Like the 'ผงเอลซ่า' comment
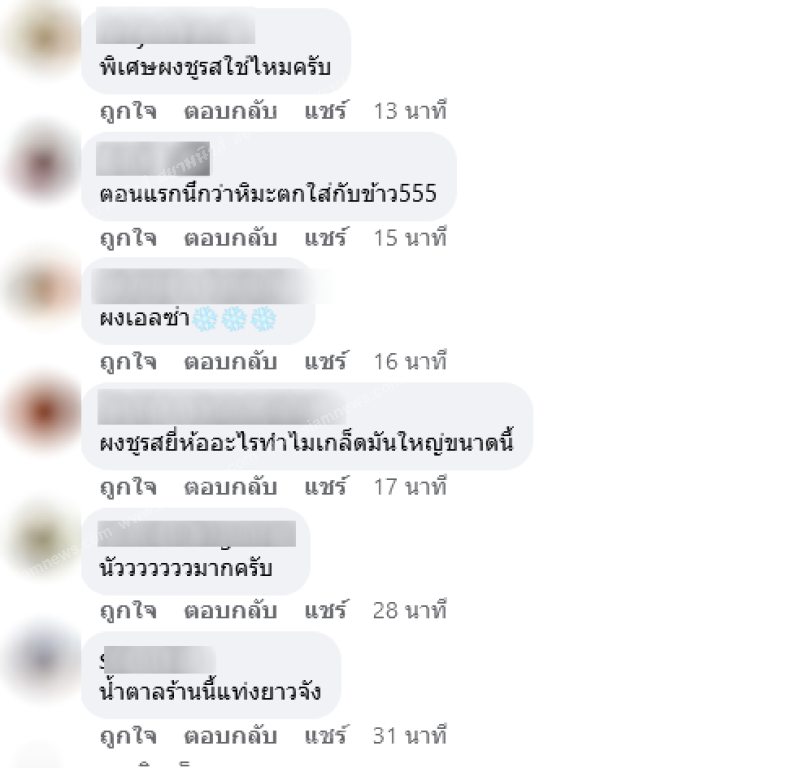800x768 pixels. 127,361
